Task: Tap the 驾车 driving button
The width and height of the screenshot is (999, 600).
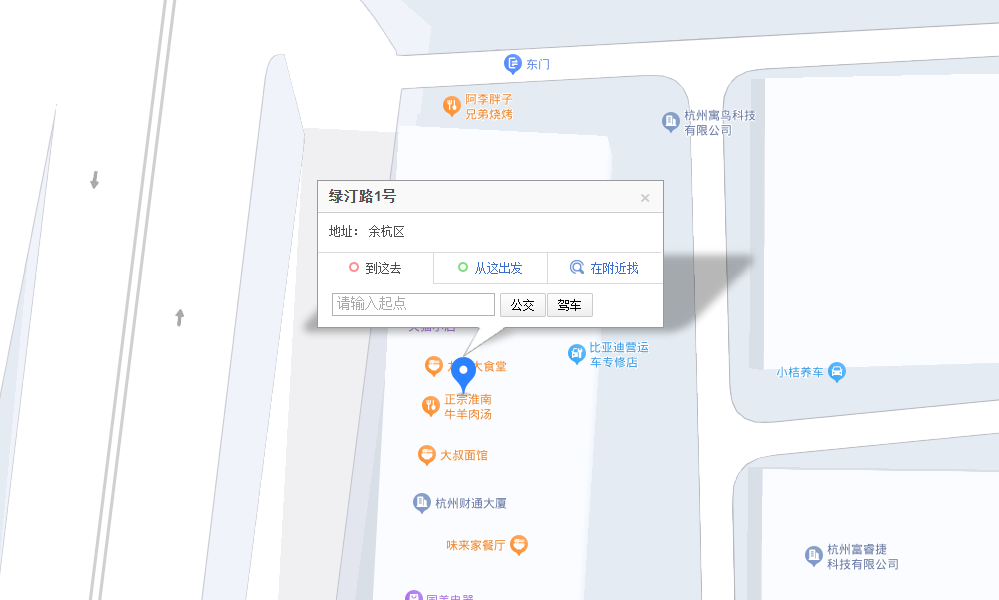Action: pyautogui.click(x=570, y=305)
